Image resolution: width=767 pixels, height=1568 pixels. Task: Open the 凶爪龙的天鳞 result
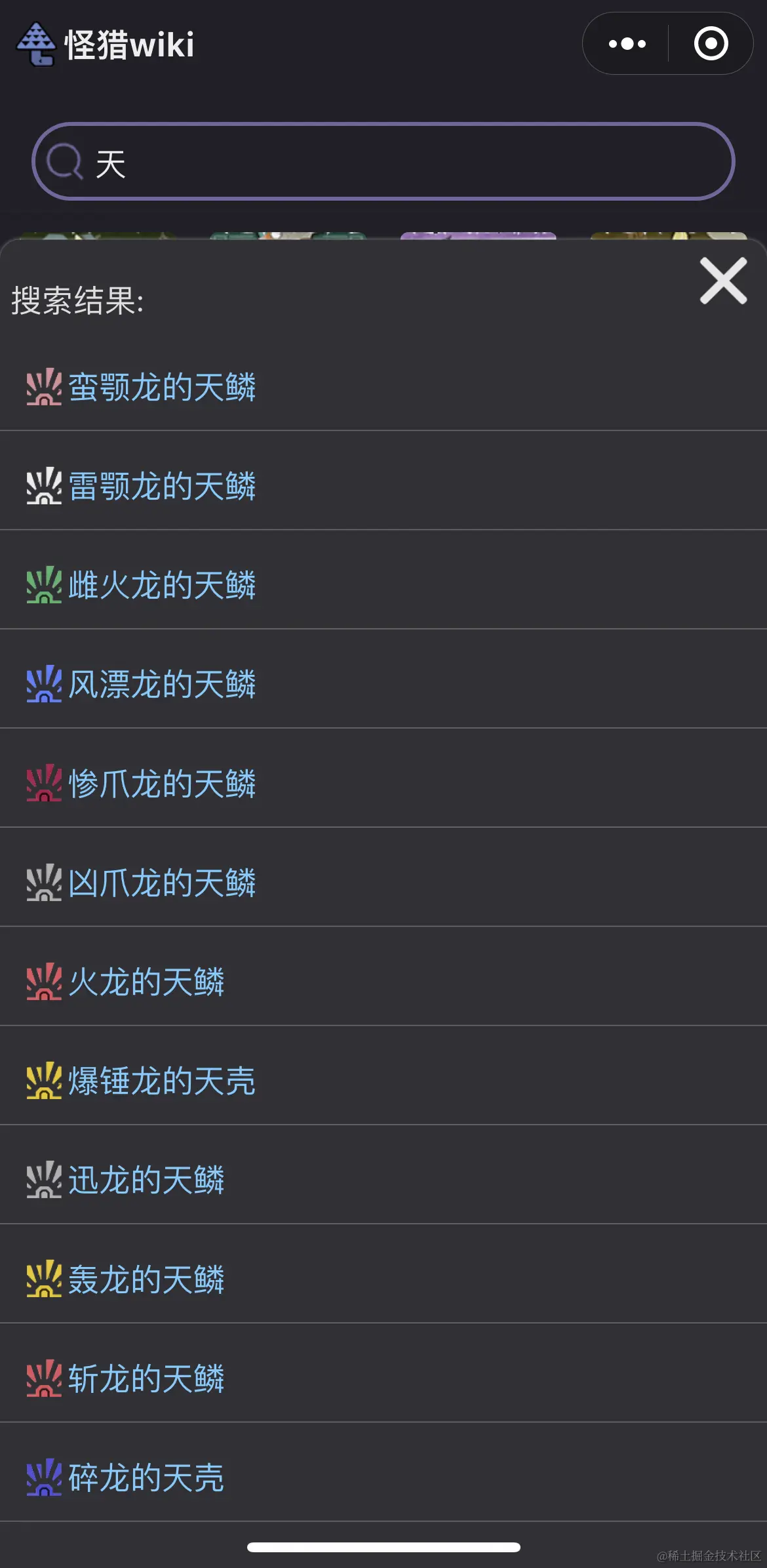[x=162, y=883]
